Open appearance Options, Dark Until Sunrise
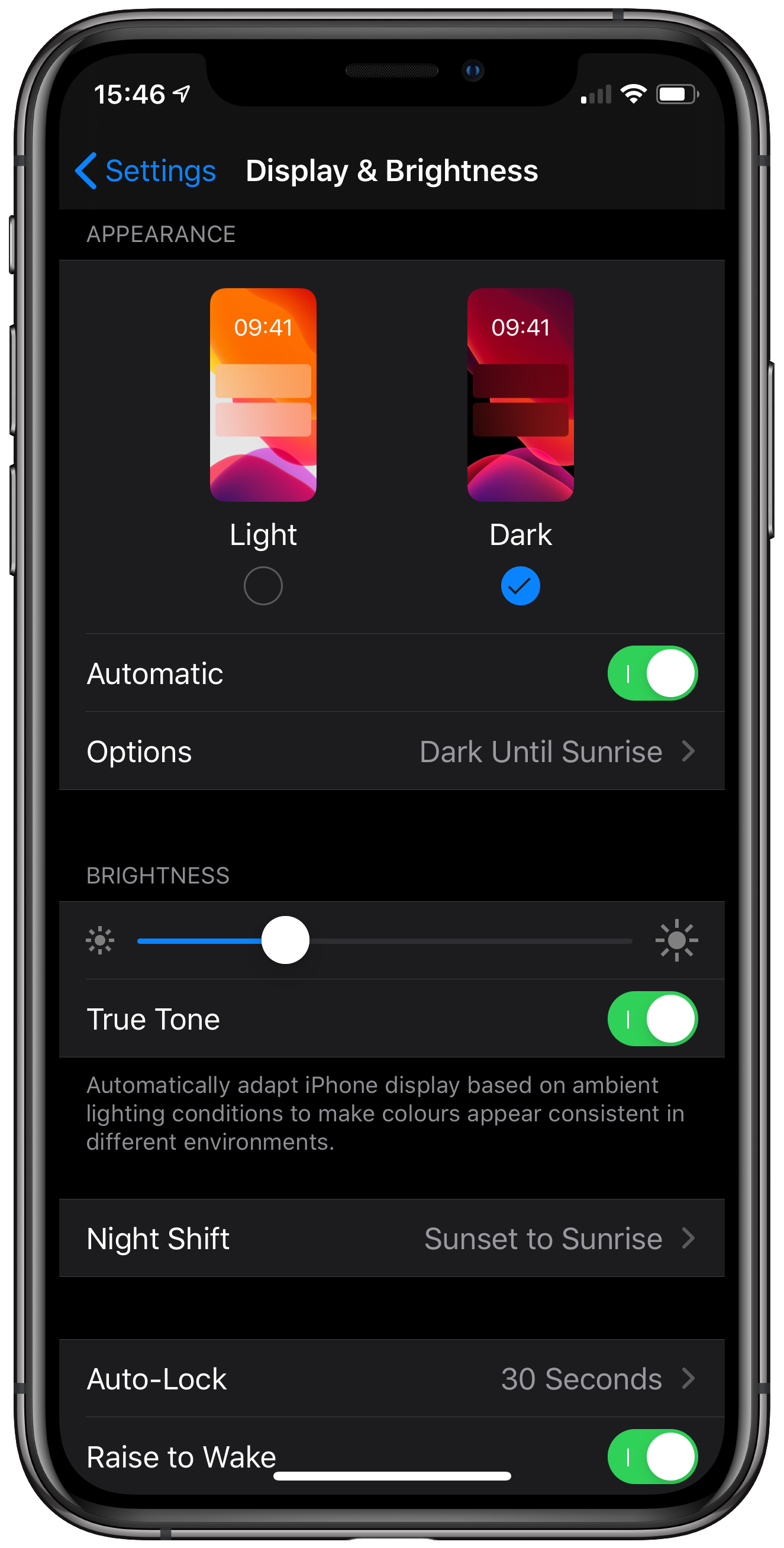 (392, 752)
